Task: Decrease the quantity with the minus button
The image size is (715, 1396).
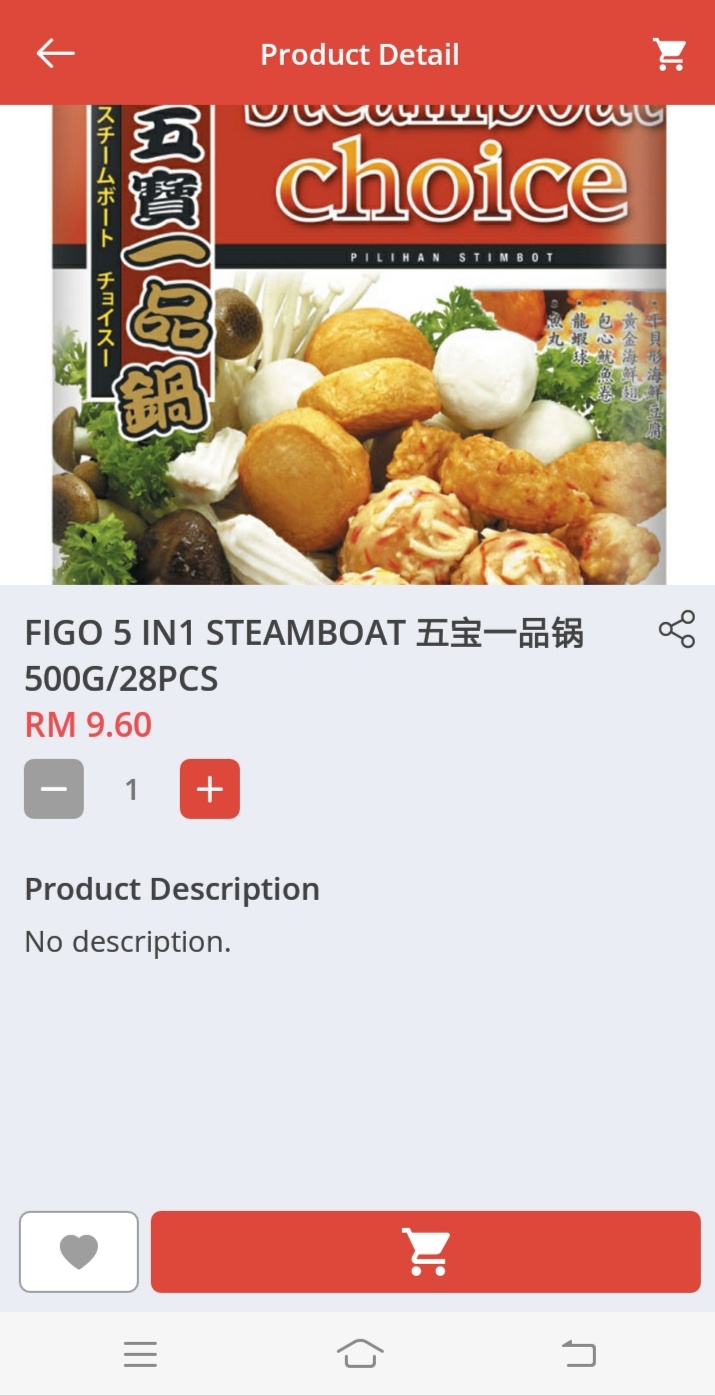Action: click(54, 789)
